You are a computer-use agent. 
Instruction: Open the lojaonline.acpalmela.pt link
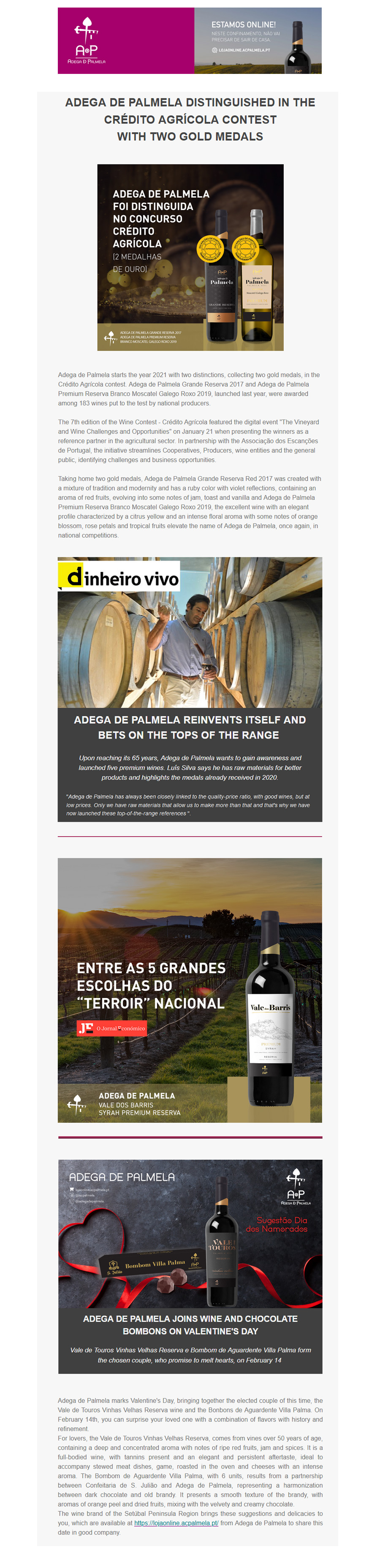(176, 1522)
